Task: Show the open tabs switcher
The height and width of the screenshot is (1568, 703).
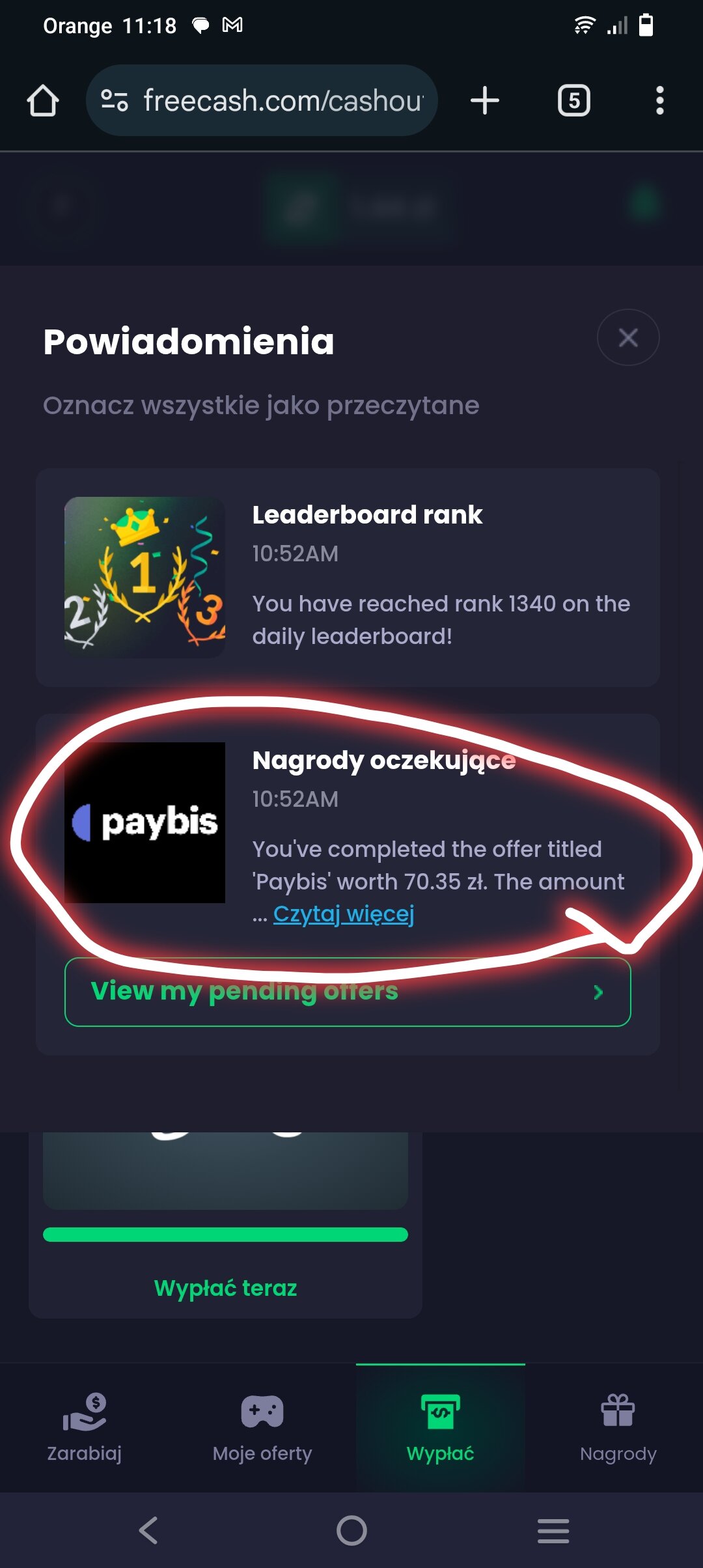Action: (574, 101)
